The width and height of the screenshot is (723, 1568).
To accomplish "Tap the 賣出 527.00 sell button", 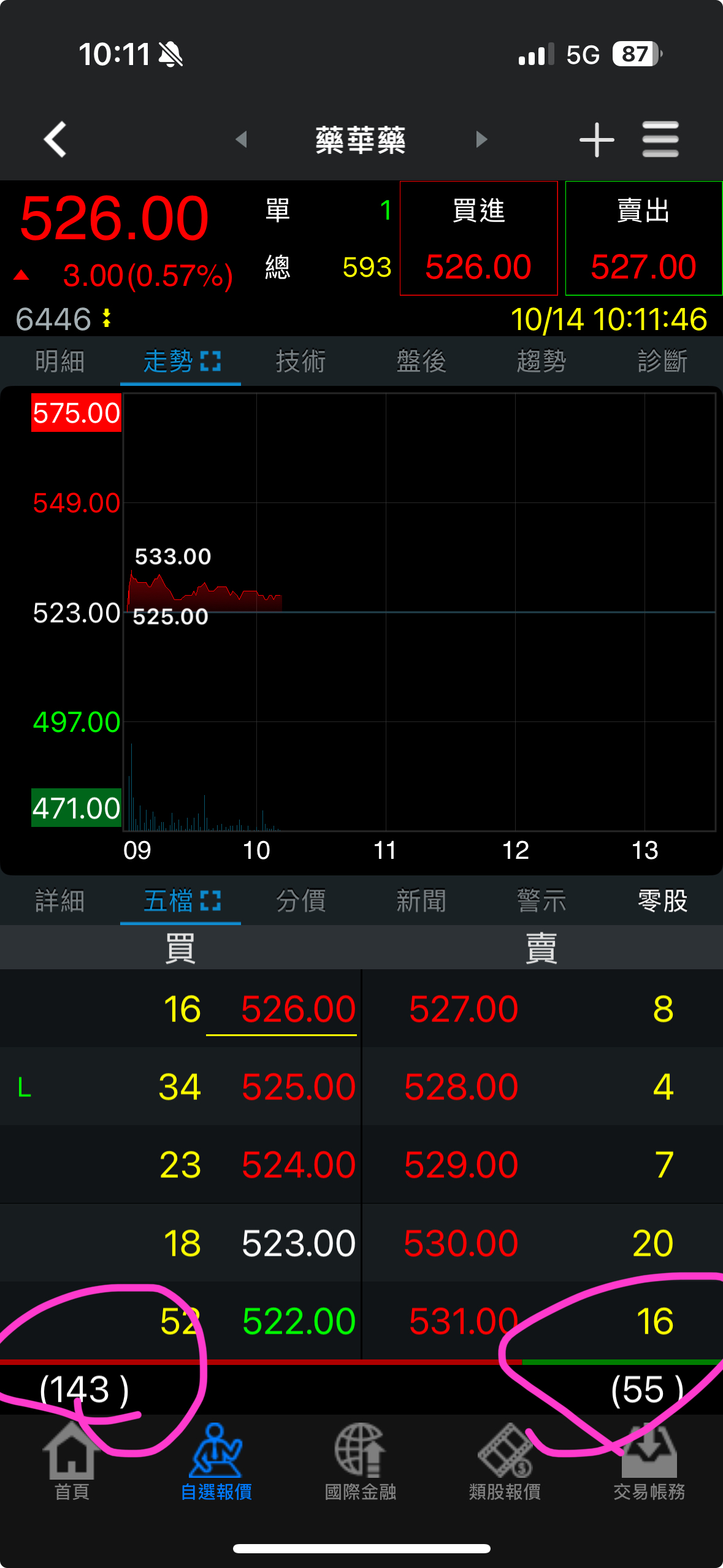I will coord(643,238).
